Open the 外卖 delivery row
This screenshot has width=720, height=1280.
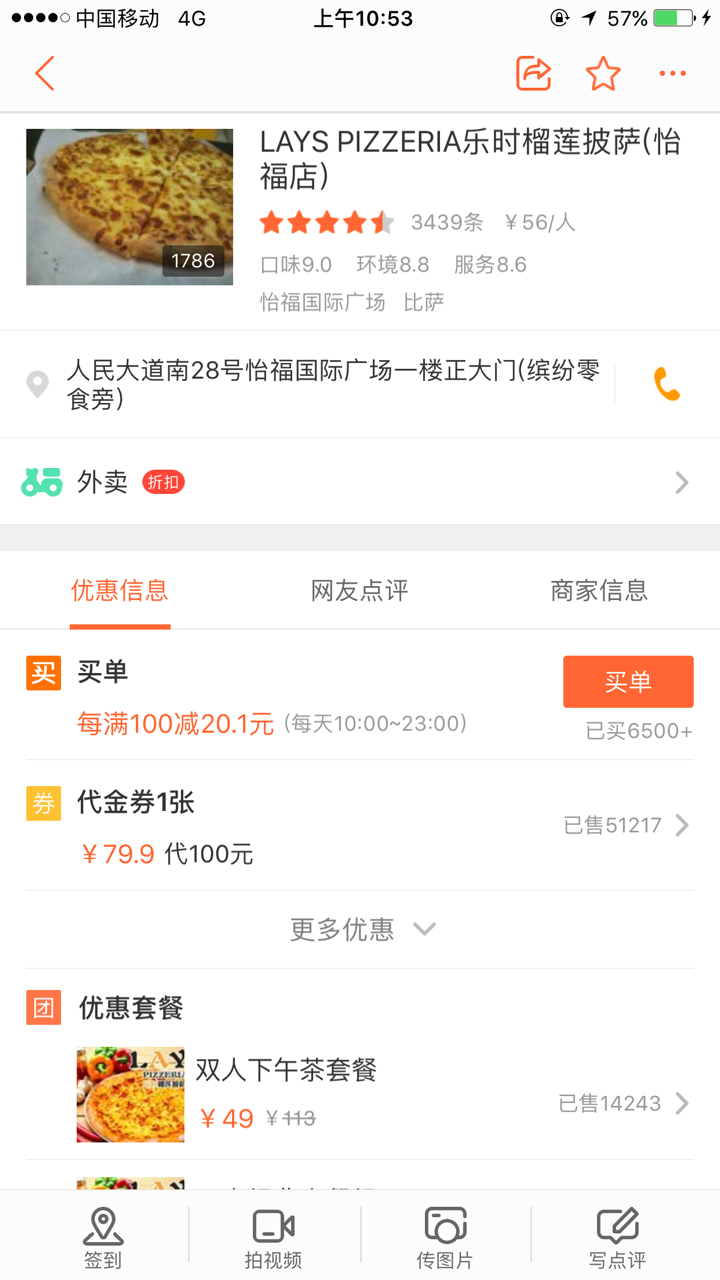click(x=360, y=483)
